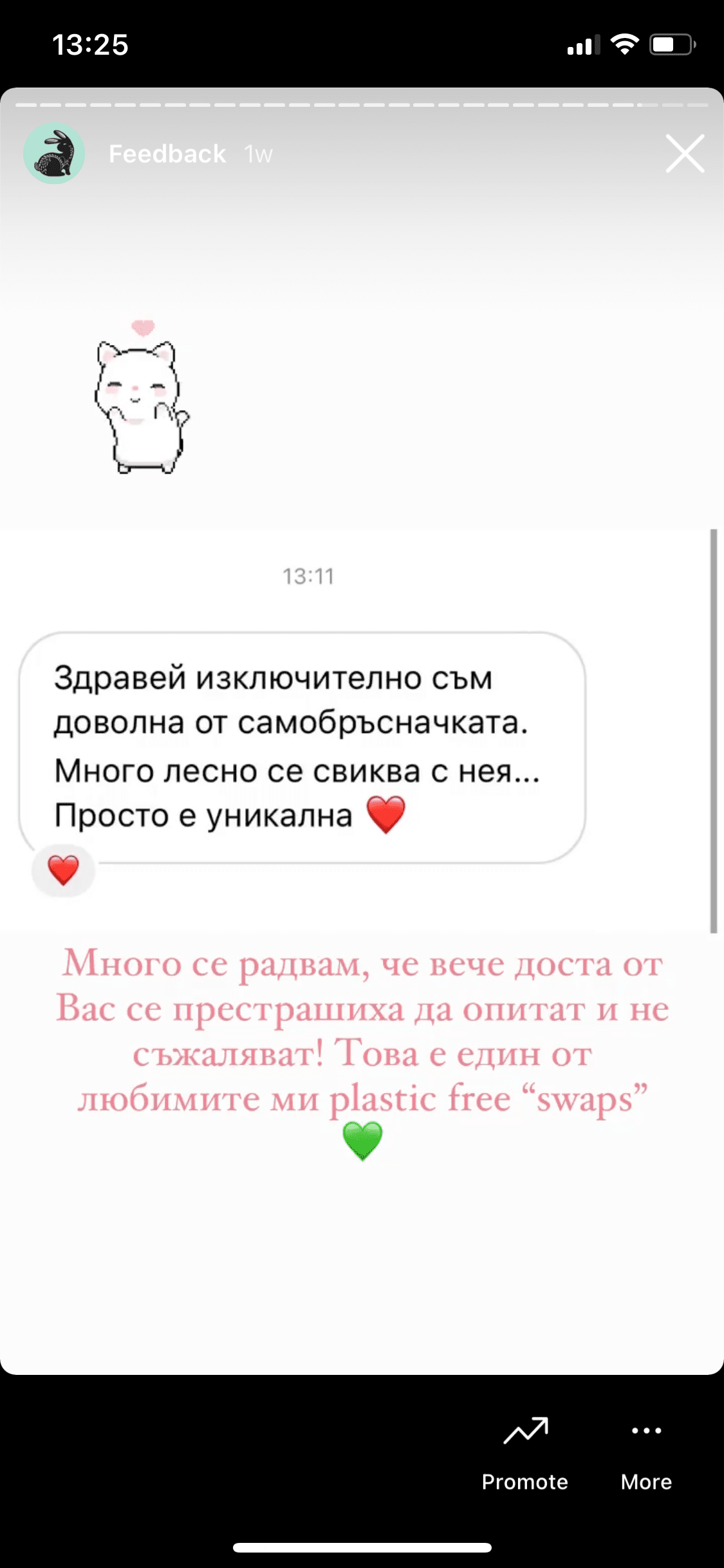The image size is (724, 1568).
Task: Promote this story
Action: tap(525, 1453)
